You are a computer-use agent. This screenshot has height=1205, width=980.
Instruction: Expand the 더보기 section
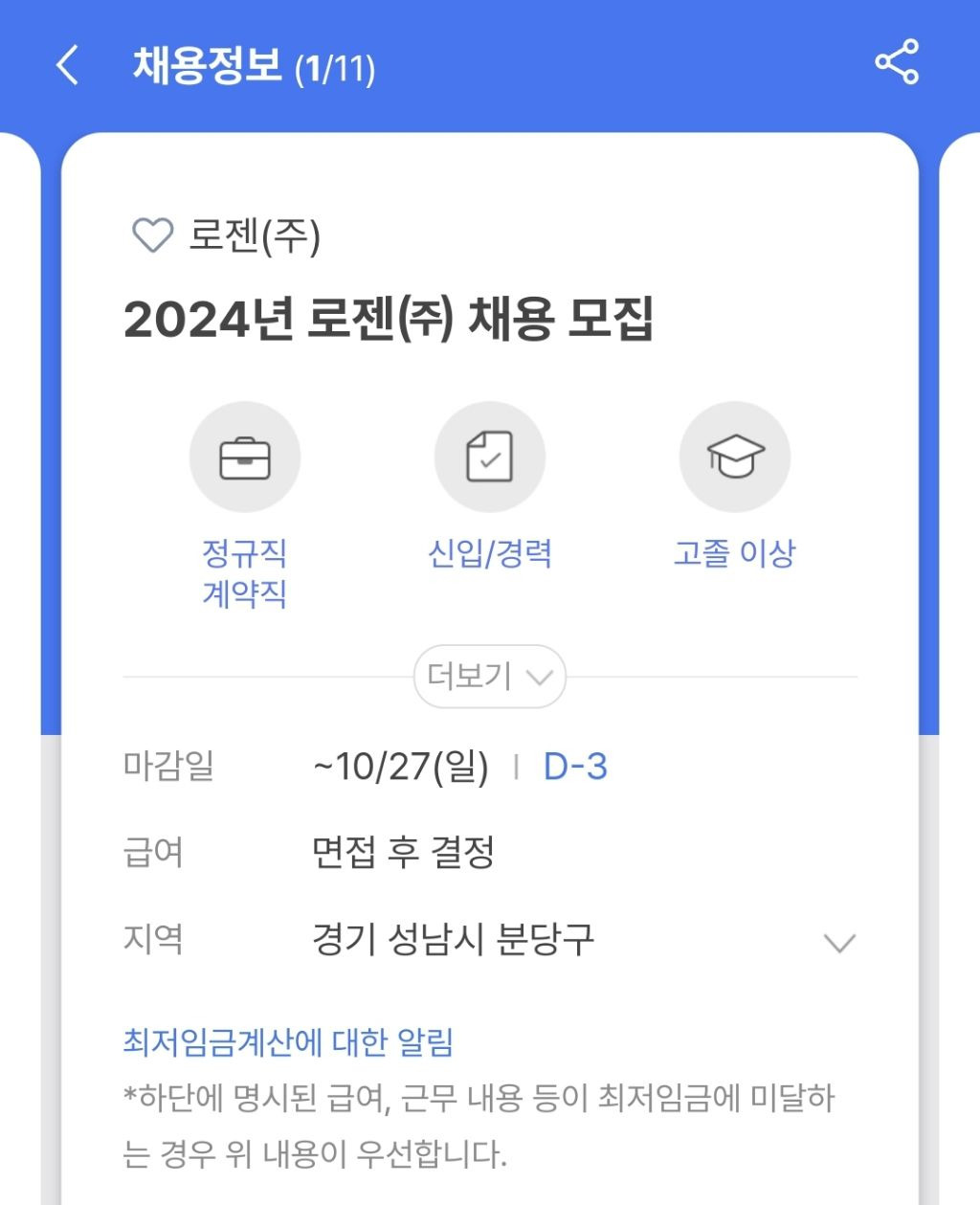(x=490, y=676)
